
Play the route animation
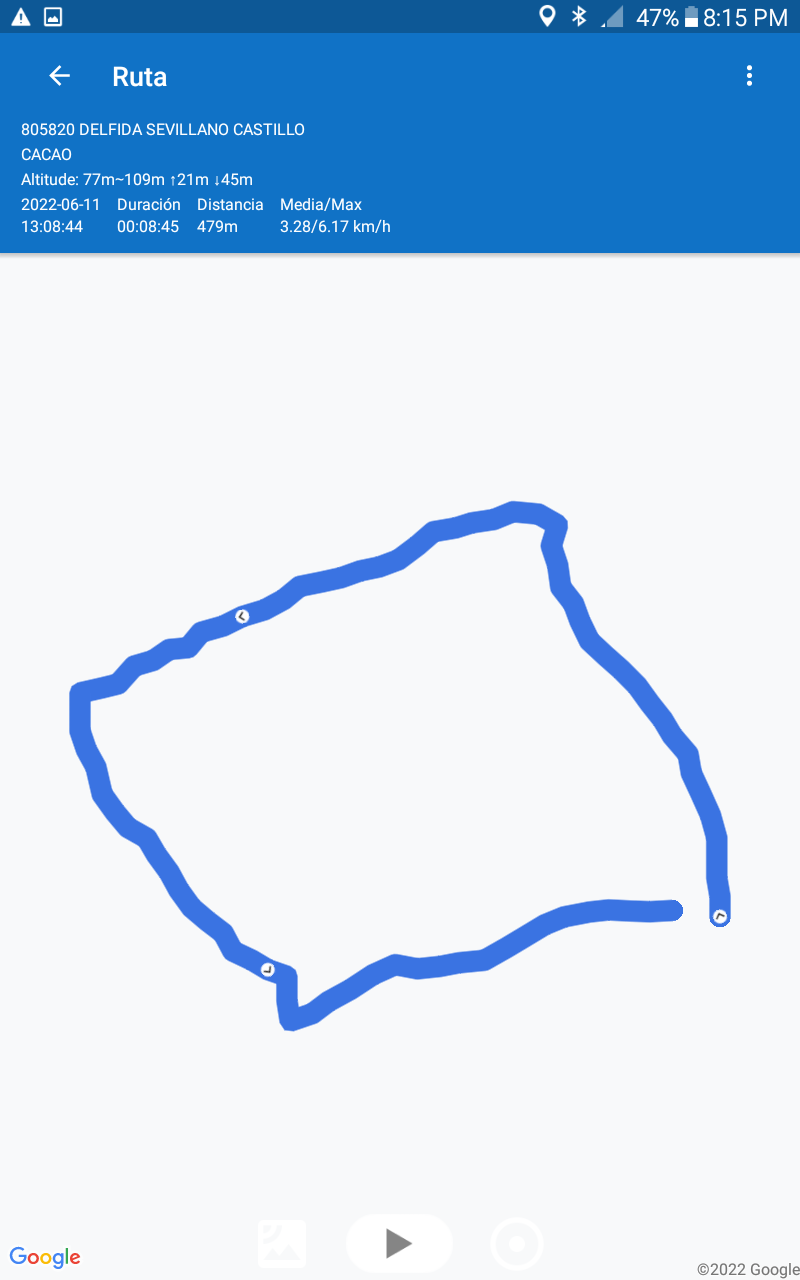coord(399,1243)
